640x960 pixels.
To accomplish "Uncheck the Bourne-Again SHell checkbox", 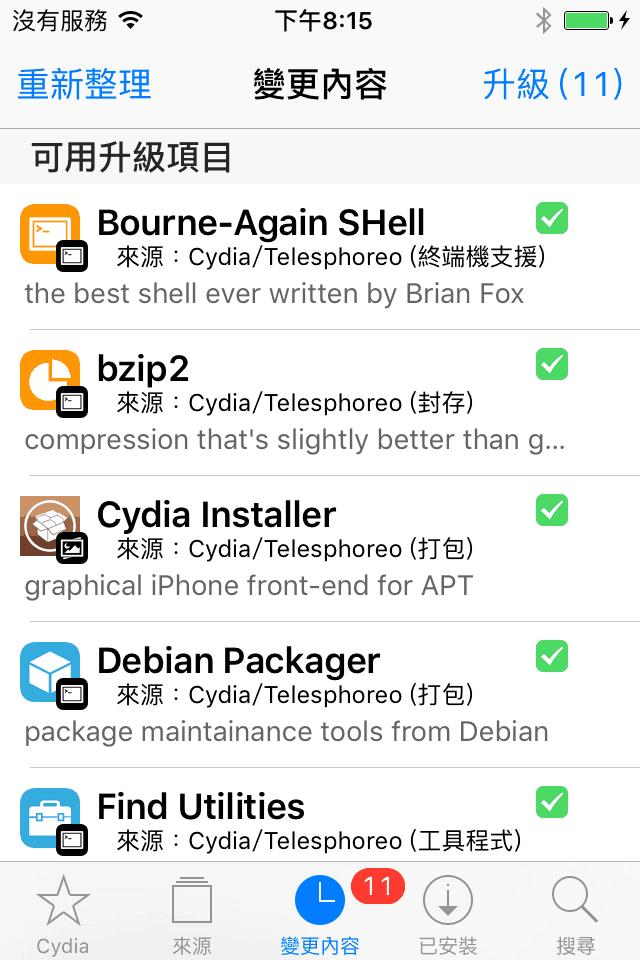I will (x=552, y=218).
